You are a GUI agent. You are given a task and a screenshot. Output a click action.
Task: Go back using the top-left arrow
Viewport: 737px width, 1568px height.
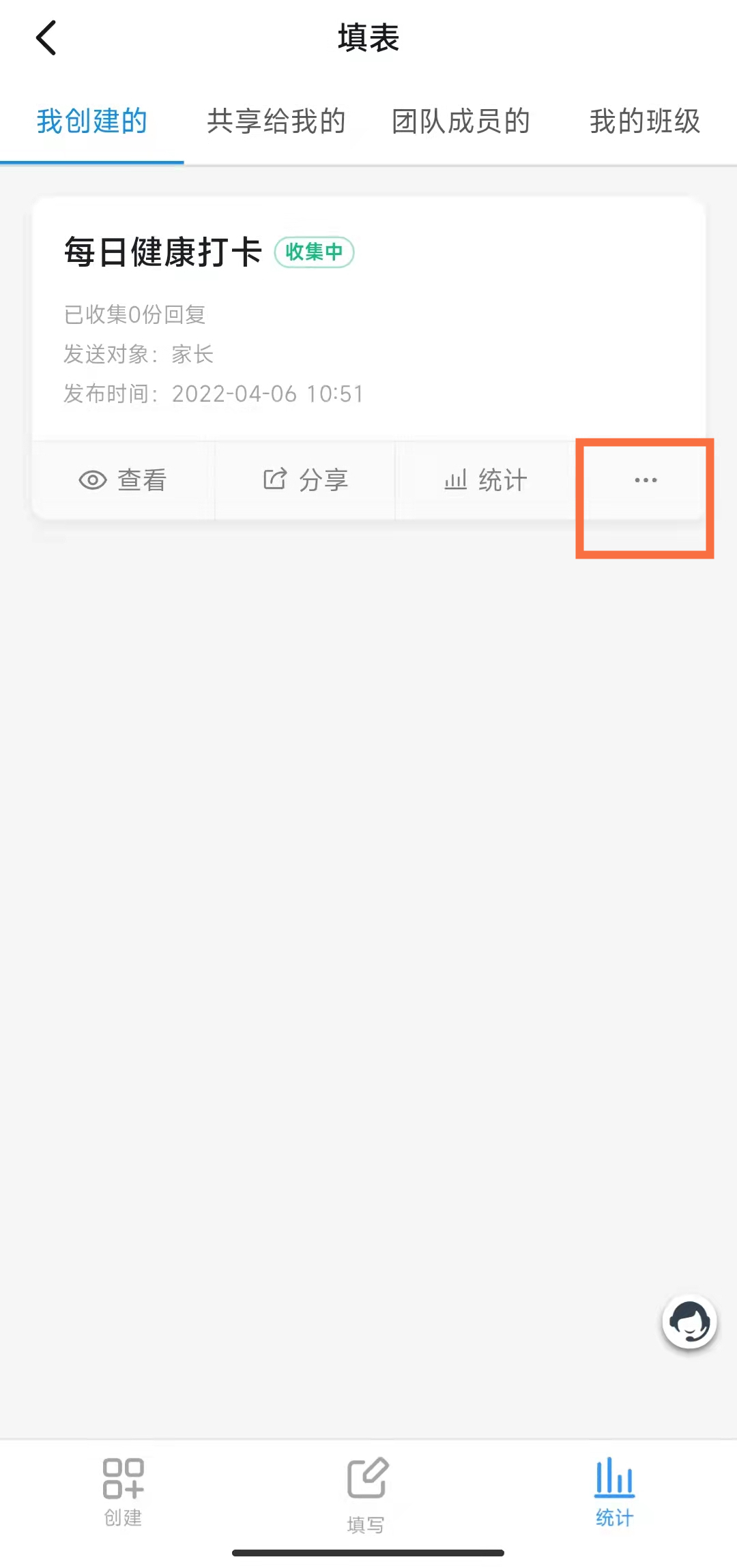pos(46,38)
